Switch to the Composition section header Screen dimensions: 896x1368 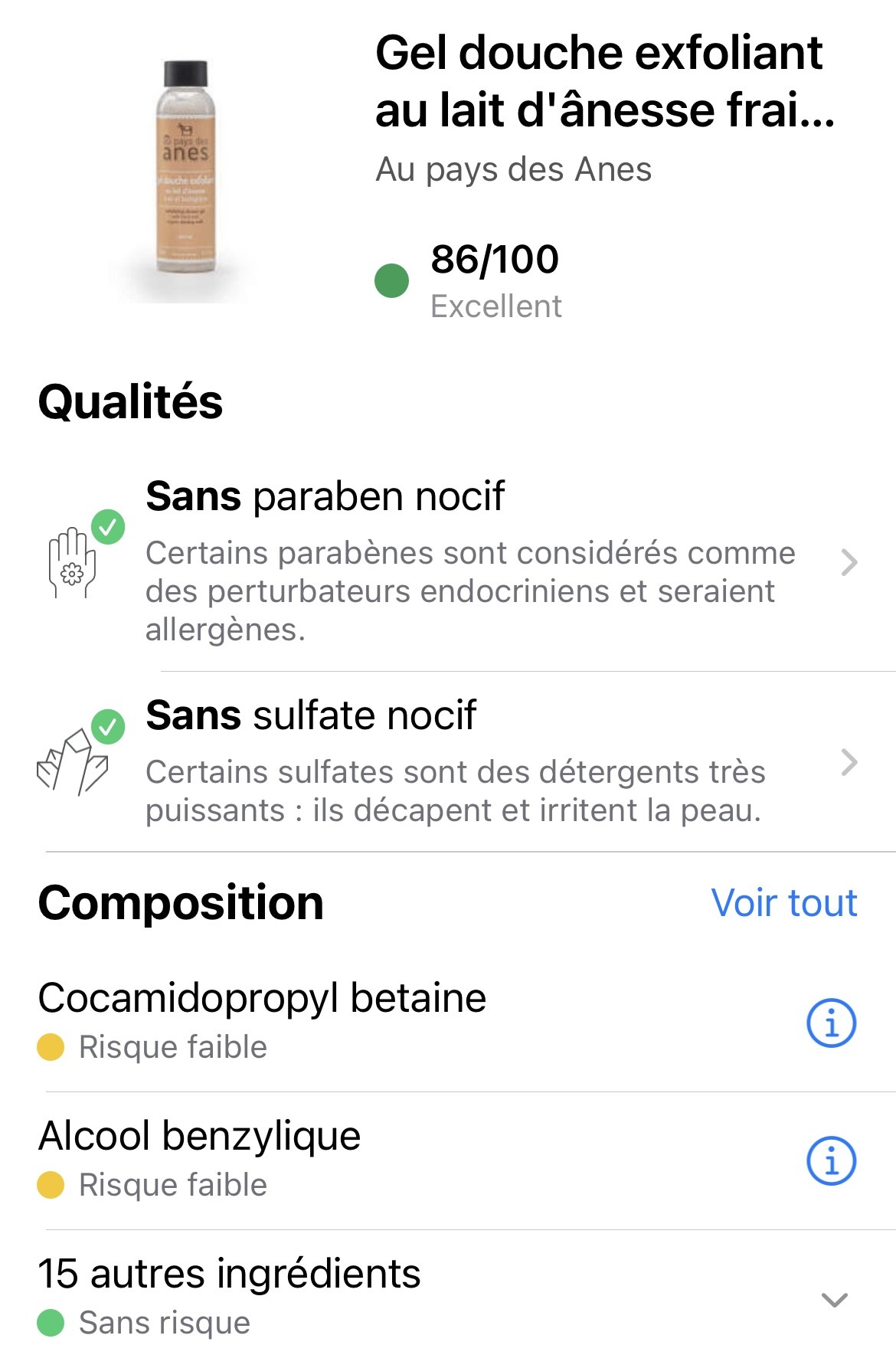tap(181, 902)
